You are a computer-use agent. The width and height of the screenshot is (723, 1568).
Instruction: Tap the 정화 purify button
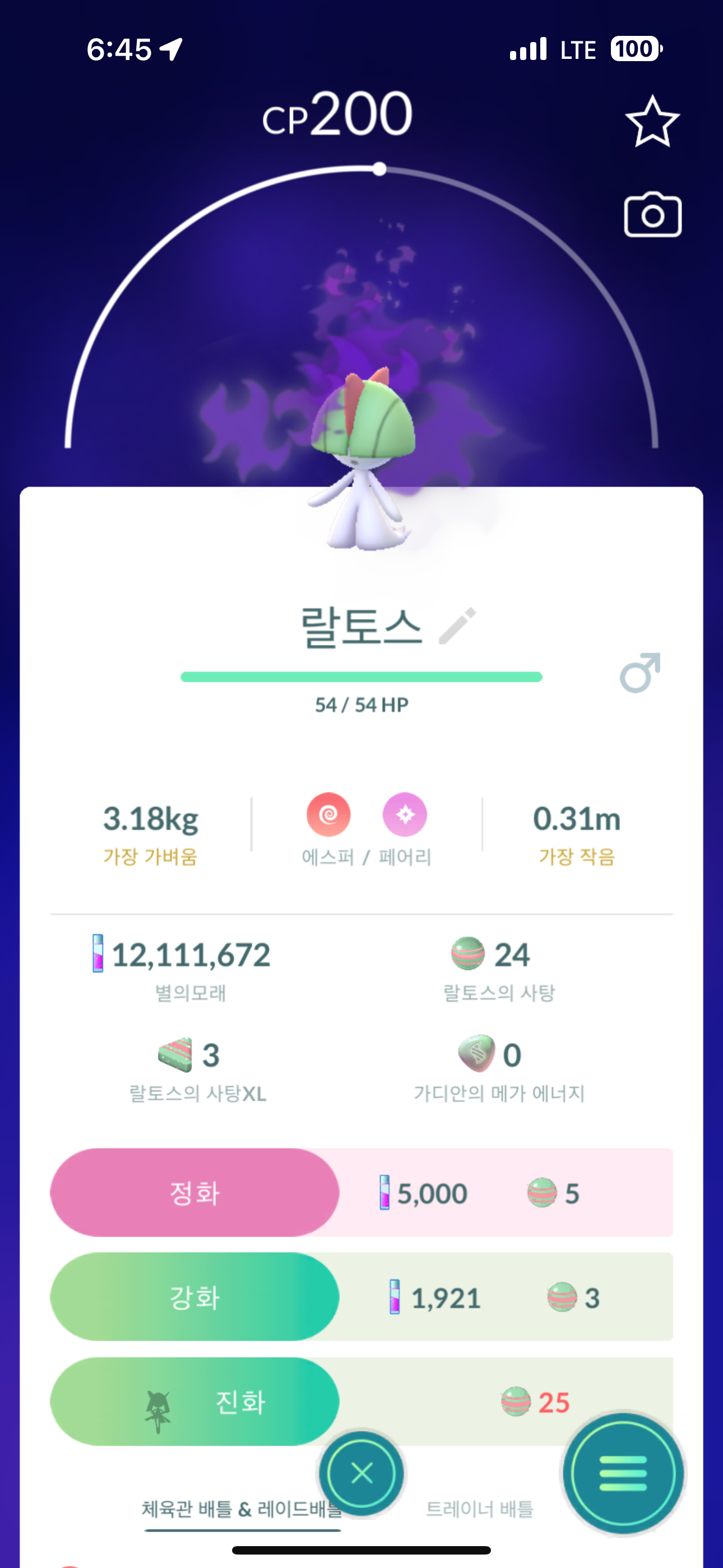(194, 1192)
